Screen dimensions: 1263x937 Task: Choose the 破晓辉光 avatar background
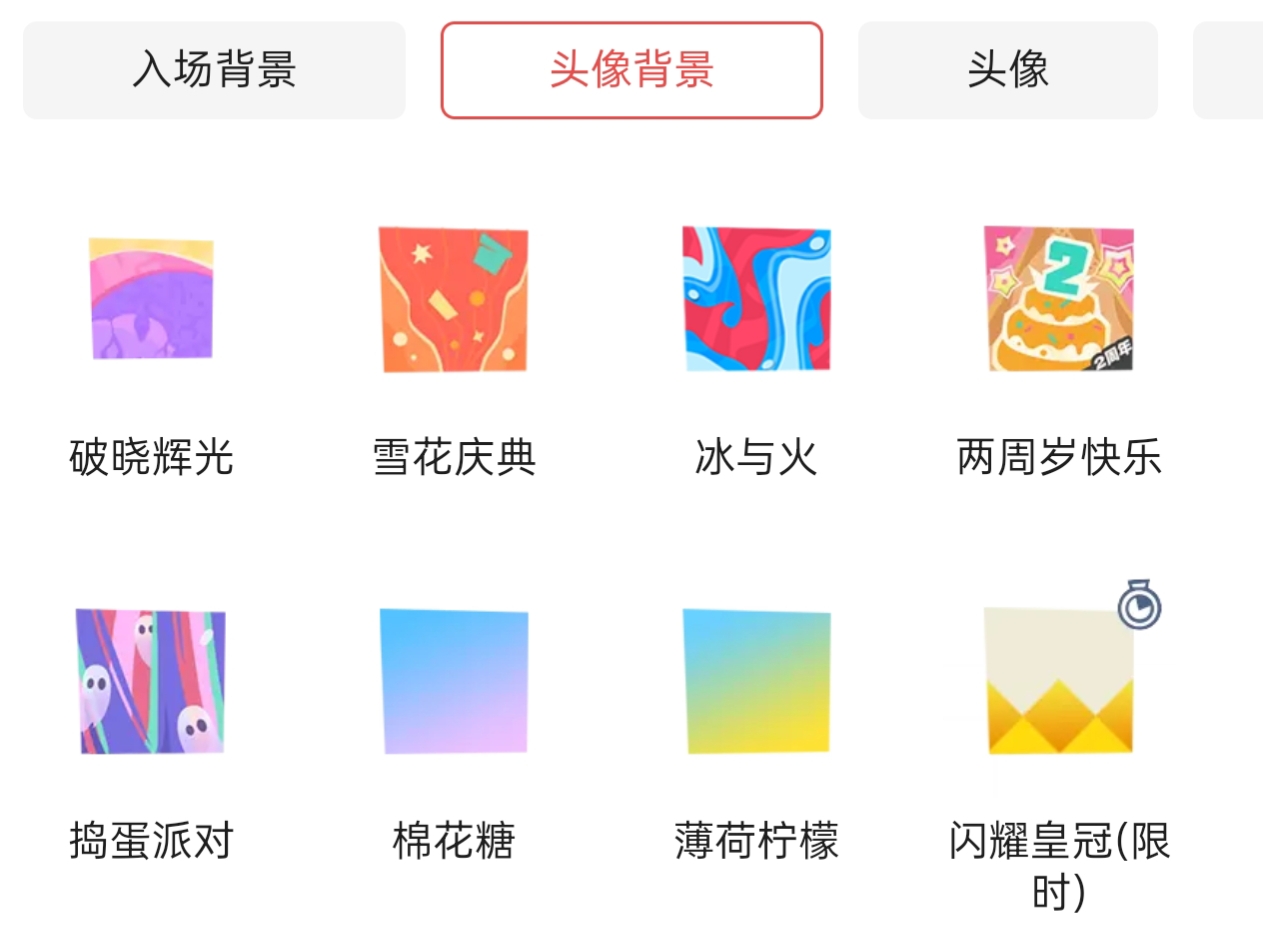[x=152, y=299]
